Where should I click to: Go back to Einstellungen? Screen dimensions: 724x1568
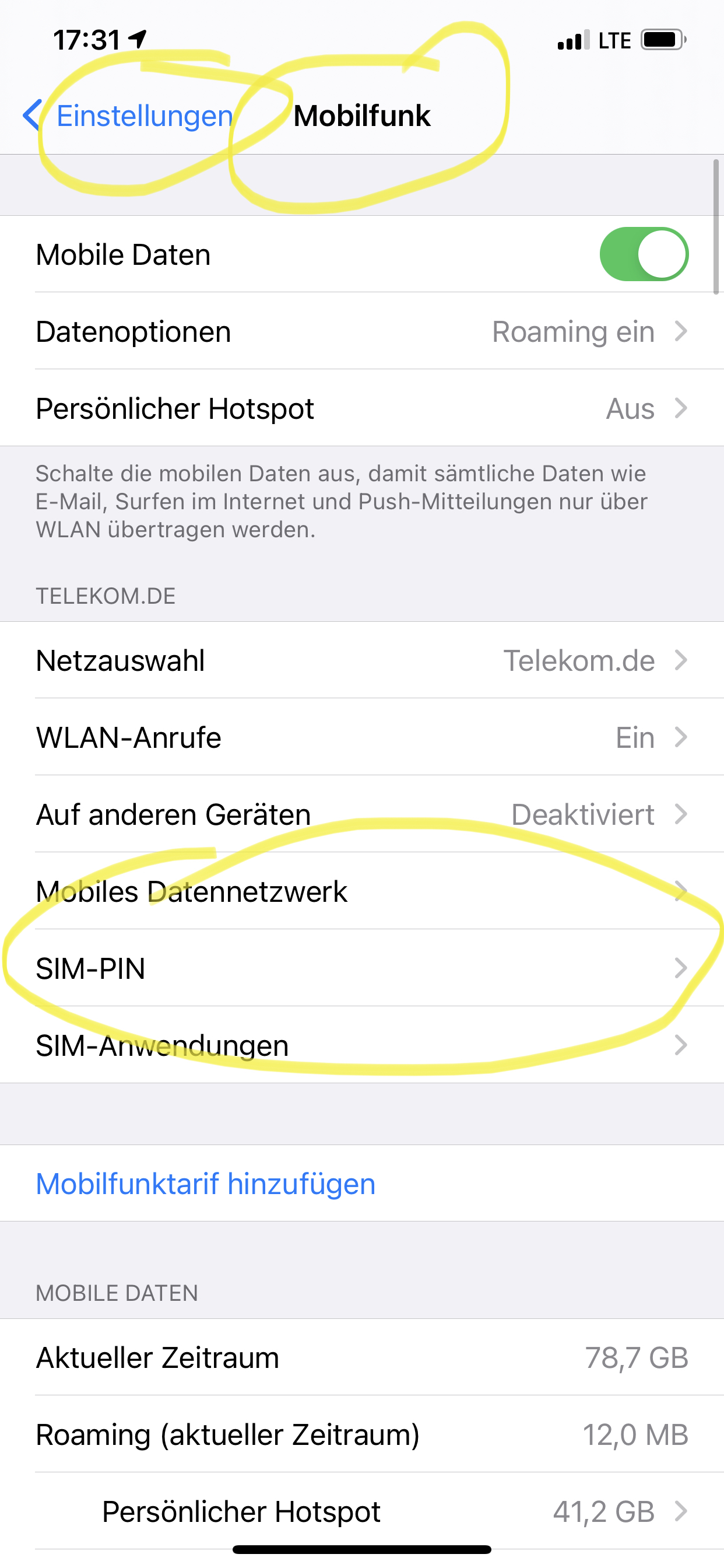click(x=129, y=116)
